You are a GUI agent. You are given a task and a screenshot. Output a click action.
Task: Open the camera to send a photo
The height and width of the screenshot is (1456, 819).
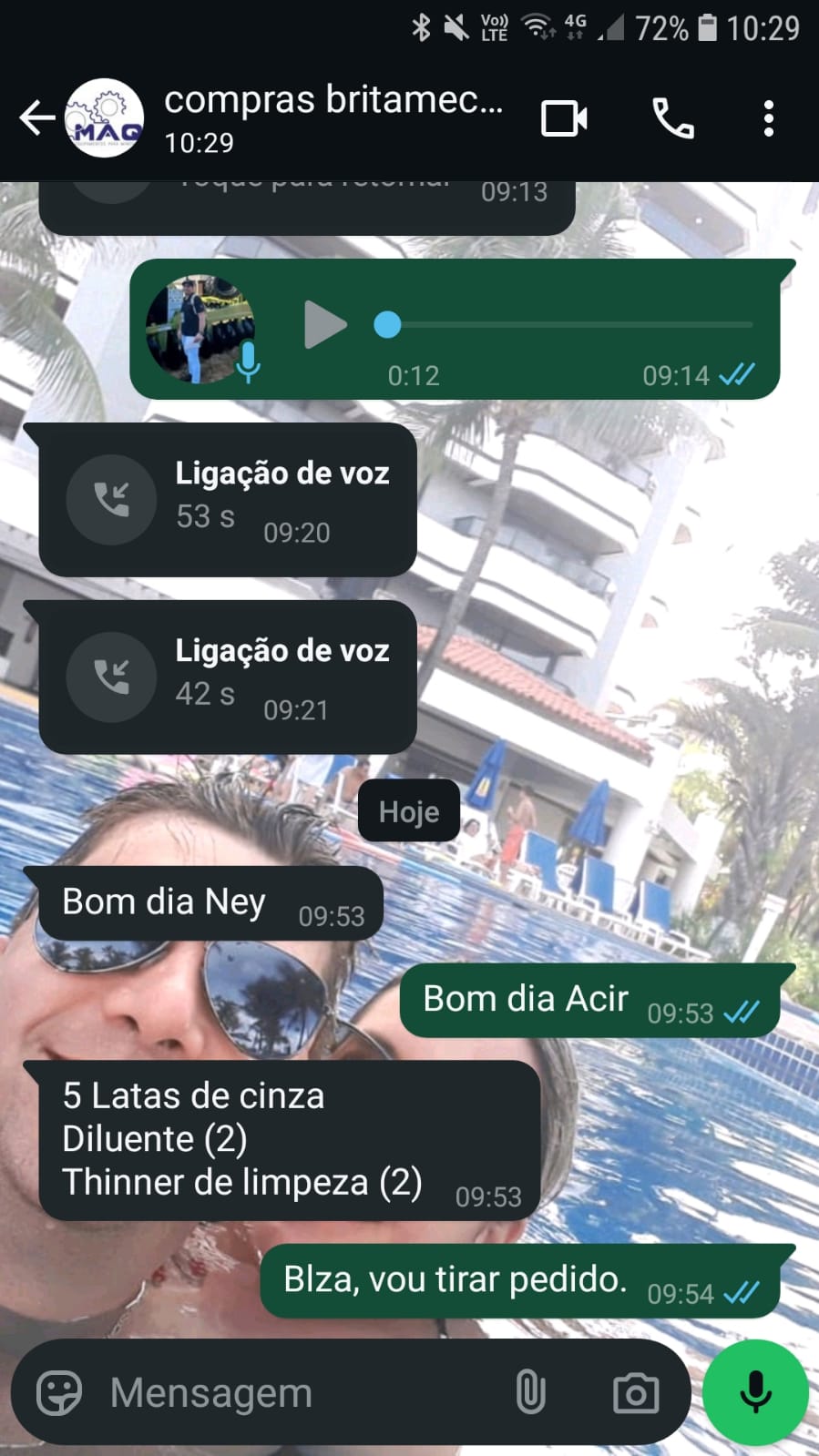636,1393
